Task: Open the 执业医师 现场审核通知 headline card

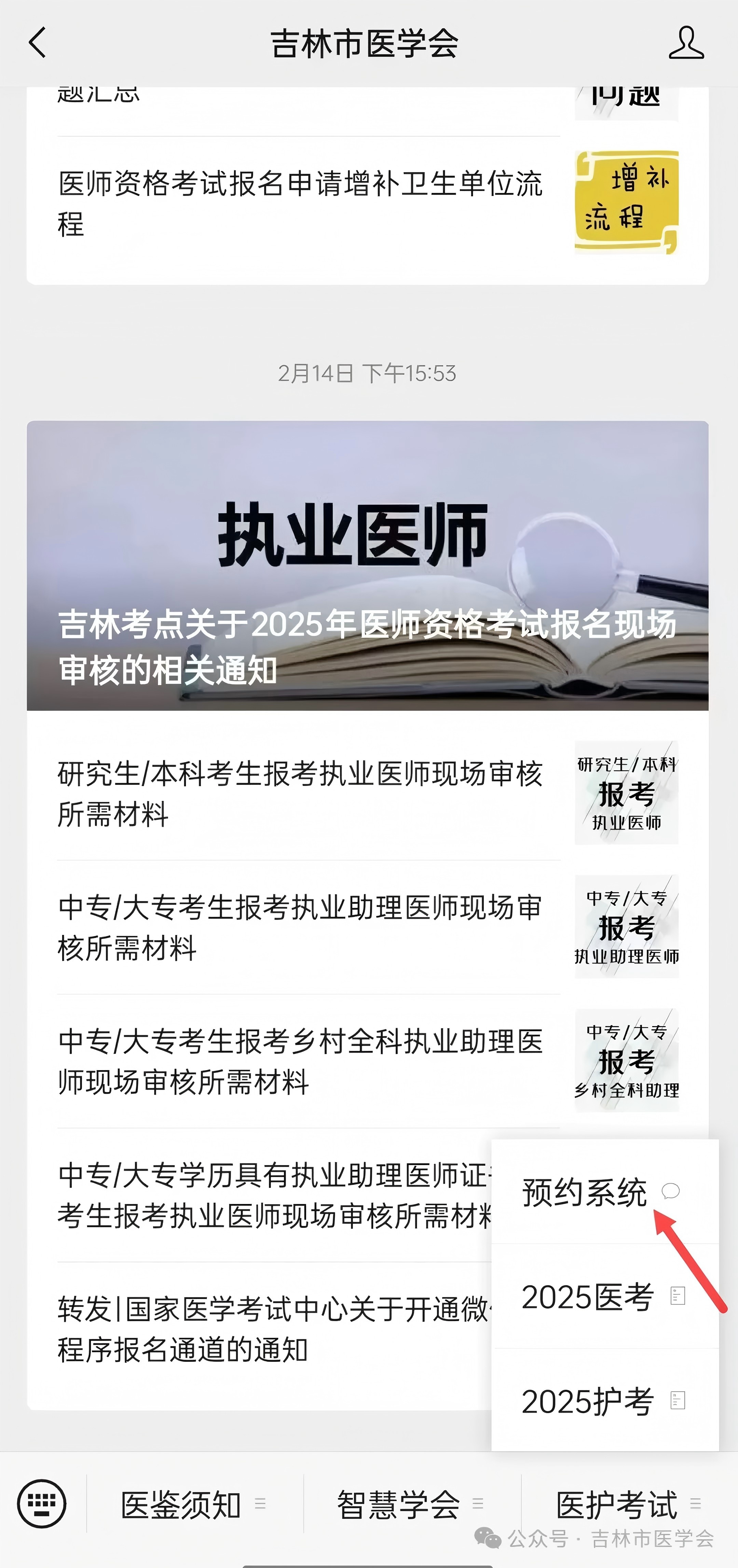Action: pyautogui.click(x=367, y=565)
